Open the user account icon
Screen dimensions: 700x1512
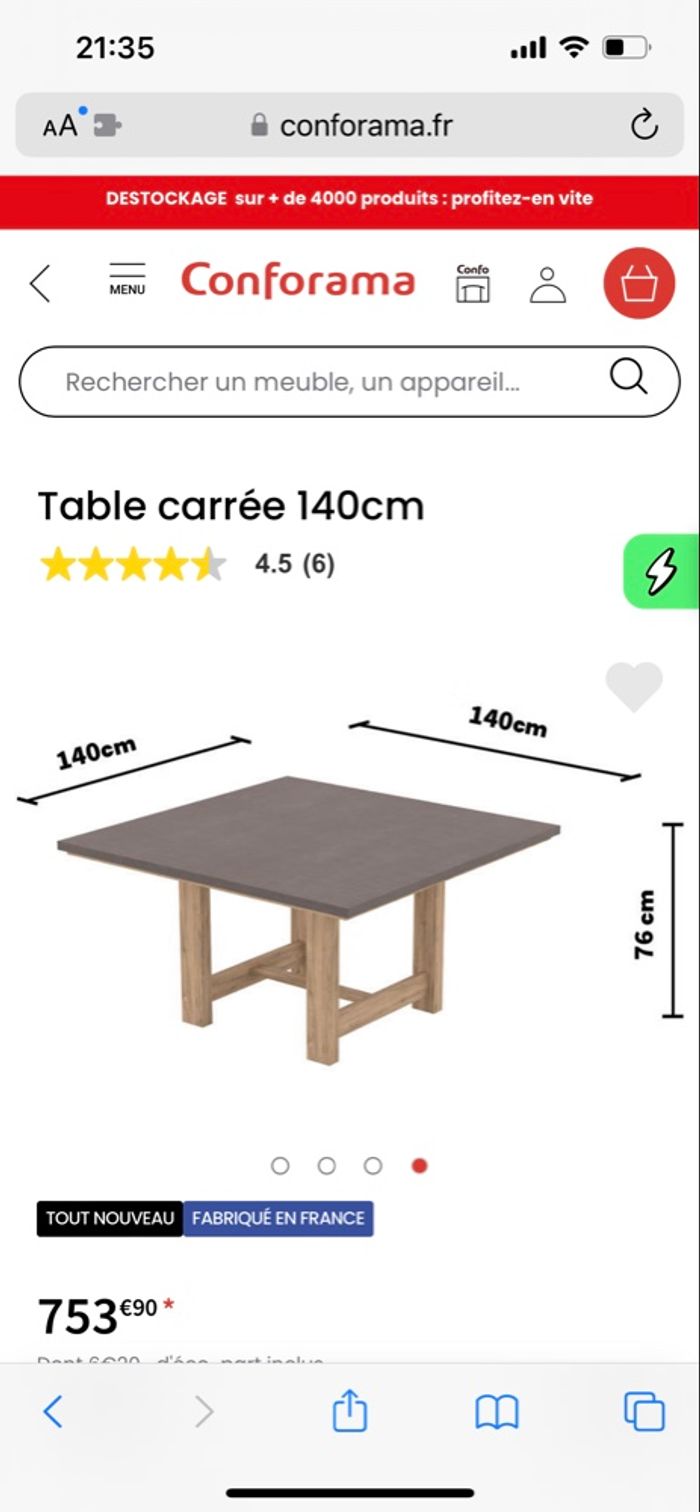548,284
